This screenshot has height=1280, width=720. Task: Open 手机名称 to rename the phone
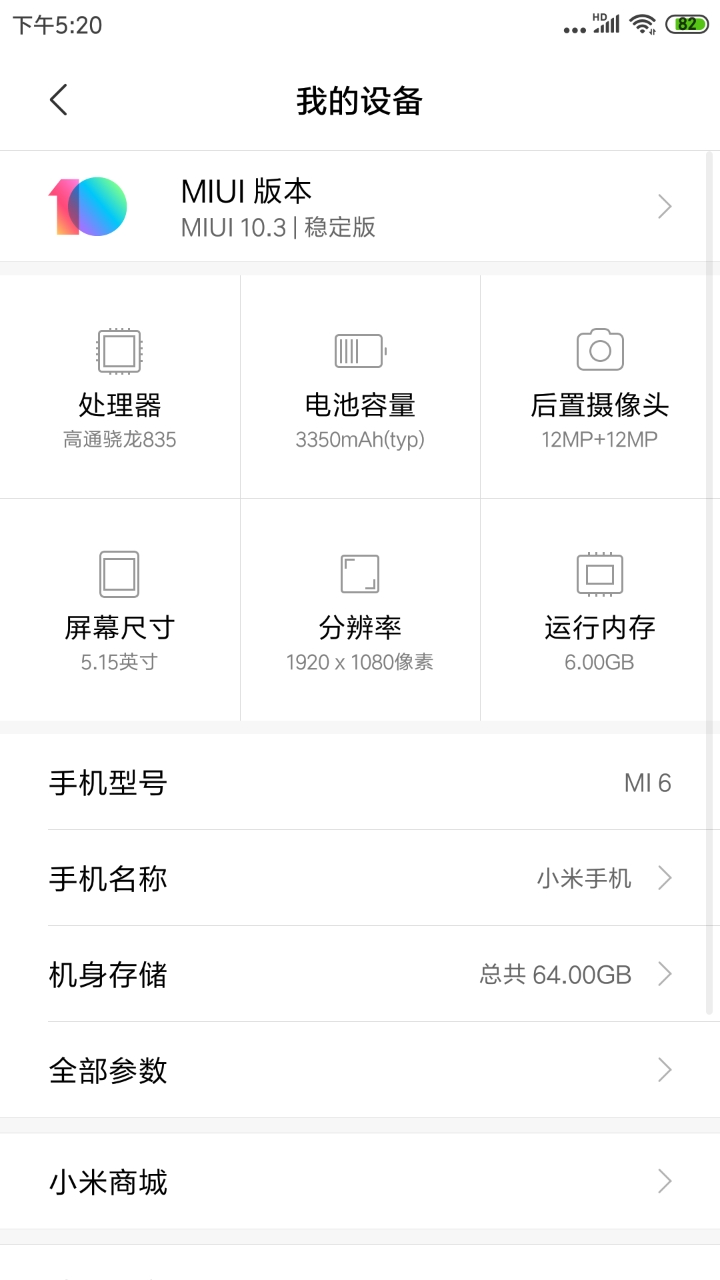coord(360,878)
